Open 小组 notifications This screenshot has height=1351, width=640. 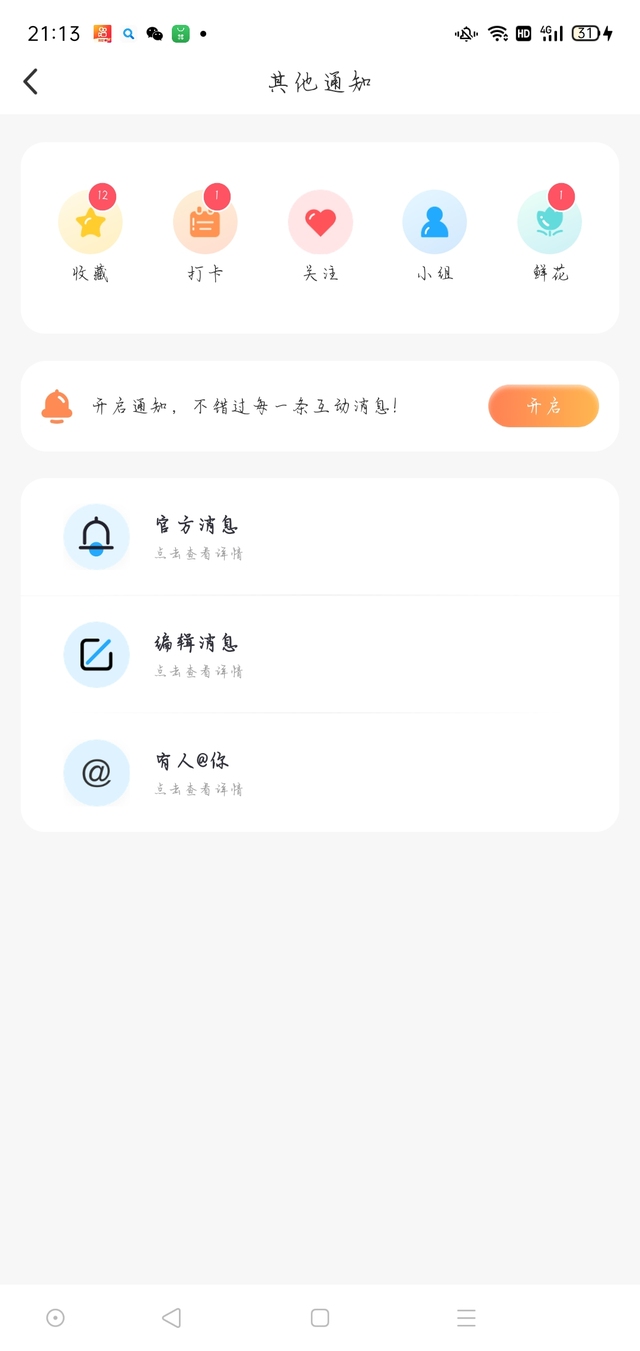tap(435, 234)
